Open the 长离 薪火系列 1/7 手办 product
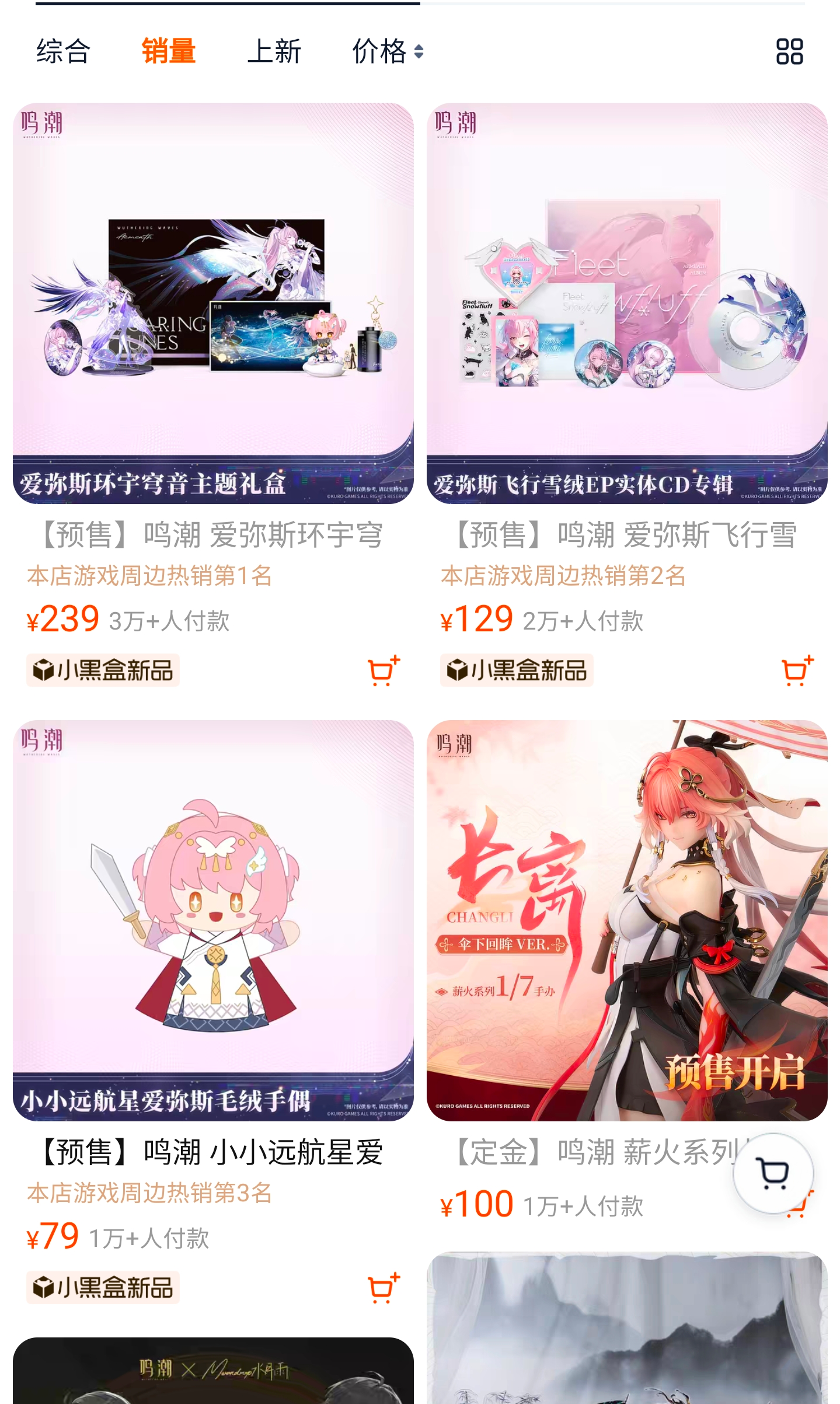This screenshot has width=840, height=1404. [x=626, y=920]
